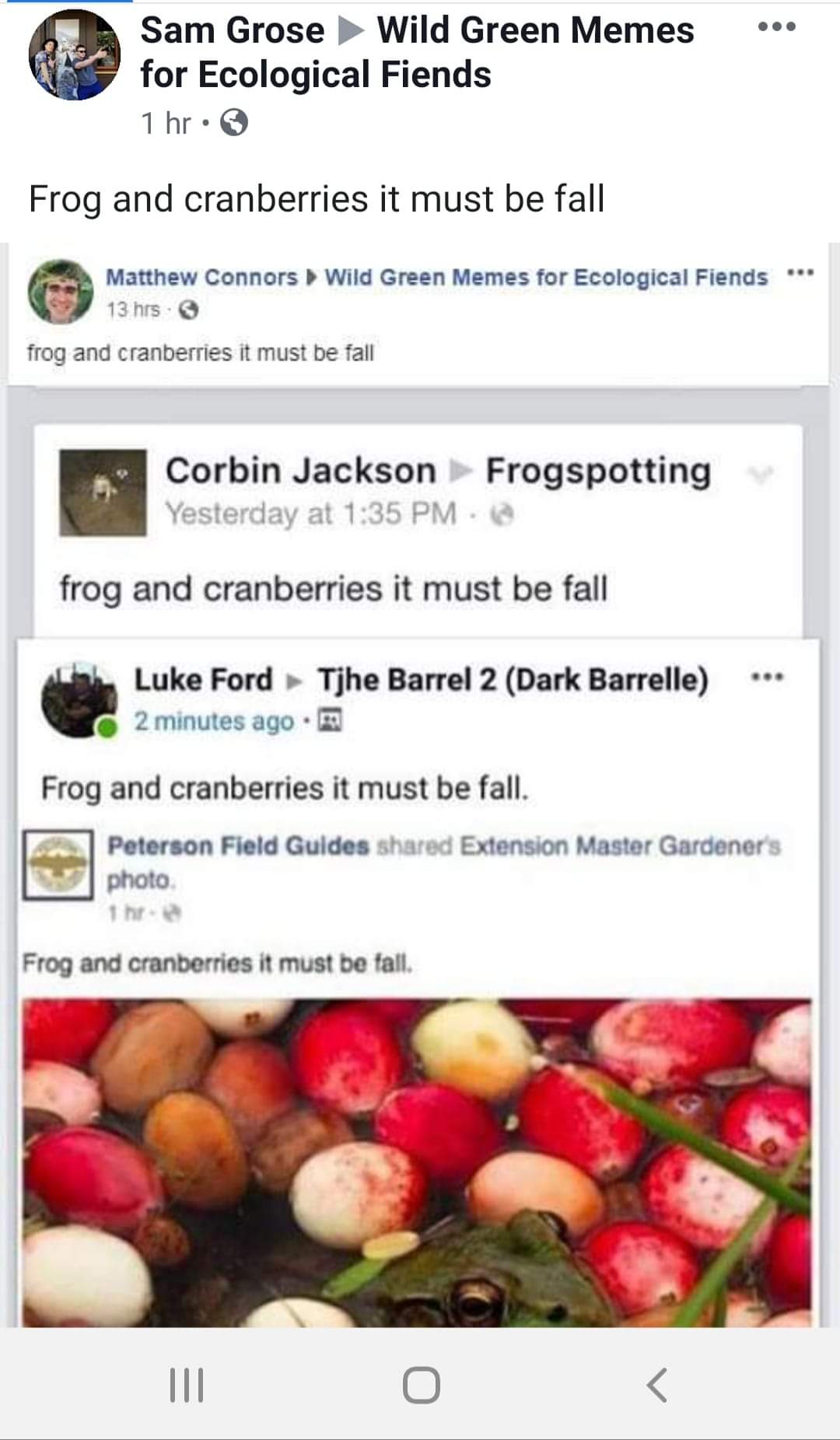
Task: Open the post overflow menu
Action: [776, 28]
